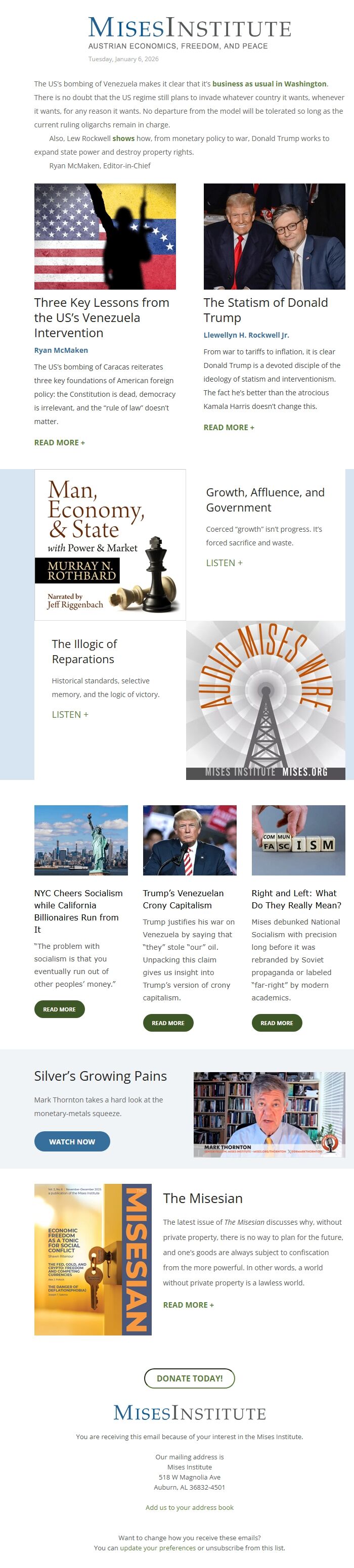Open 'update your preferences' link
Image resolution: width=354 pixels, height=1568 pixels.
tap(158, 1547)
